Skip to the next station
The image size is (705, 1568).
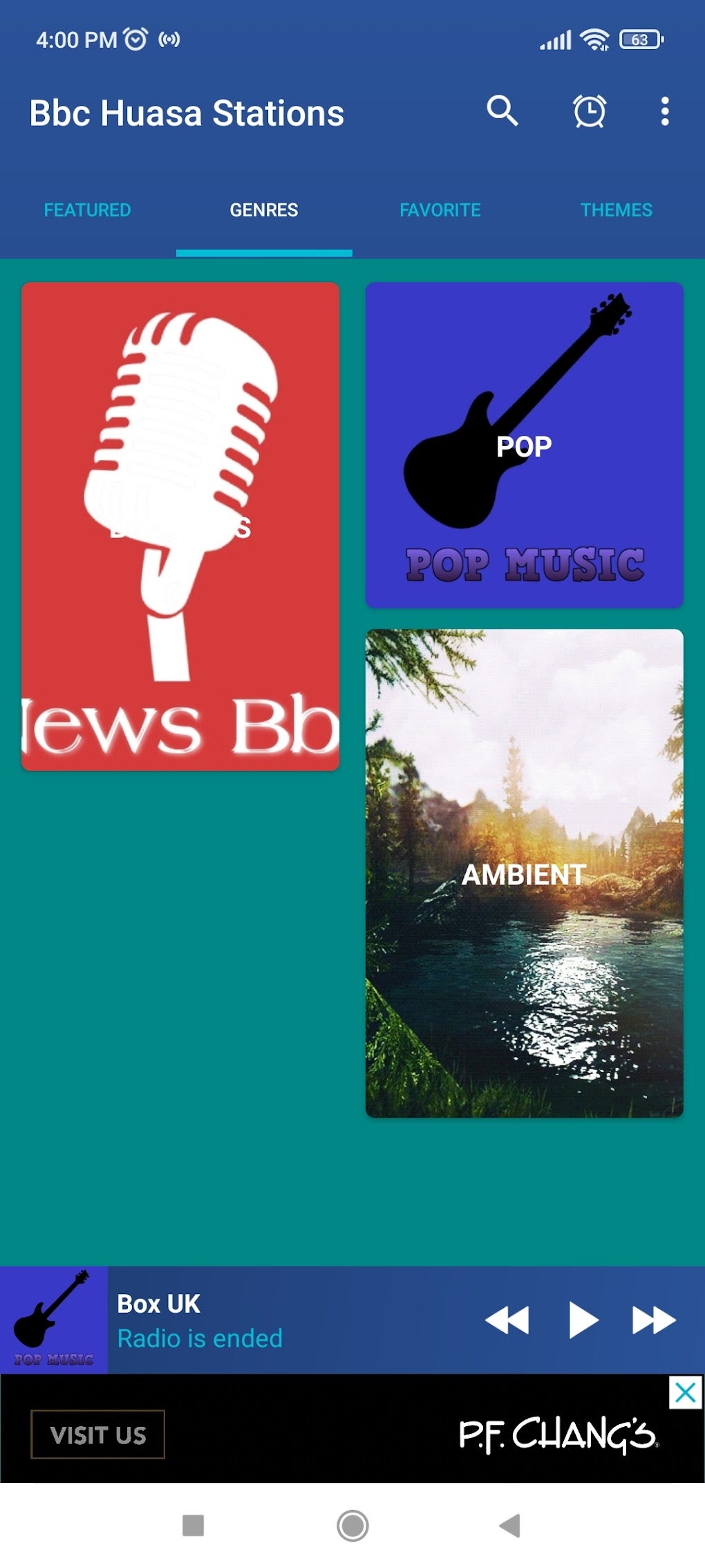click(x=653, y=1320)
